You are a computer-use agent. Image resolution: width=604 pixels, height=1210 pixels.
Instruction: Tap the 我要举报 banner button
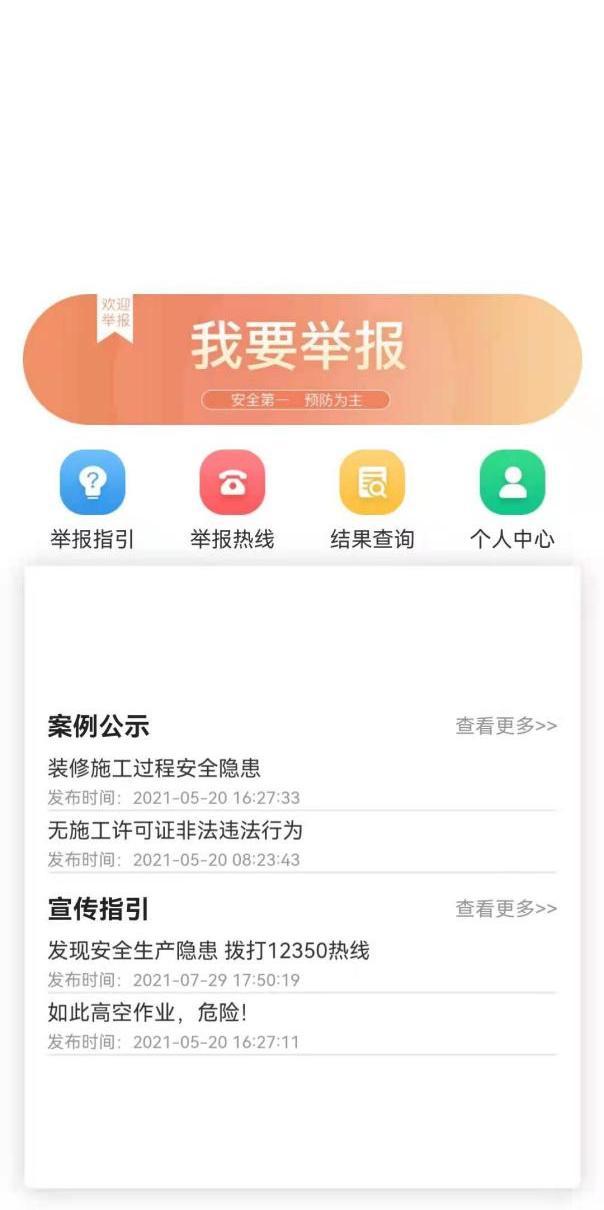click(x=301, y=359)
